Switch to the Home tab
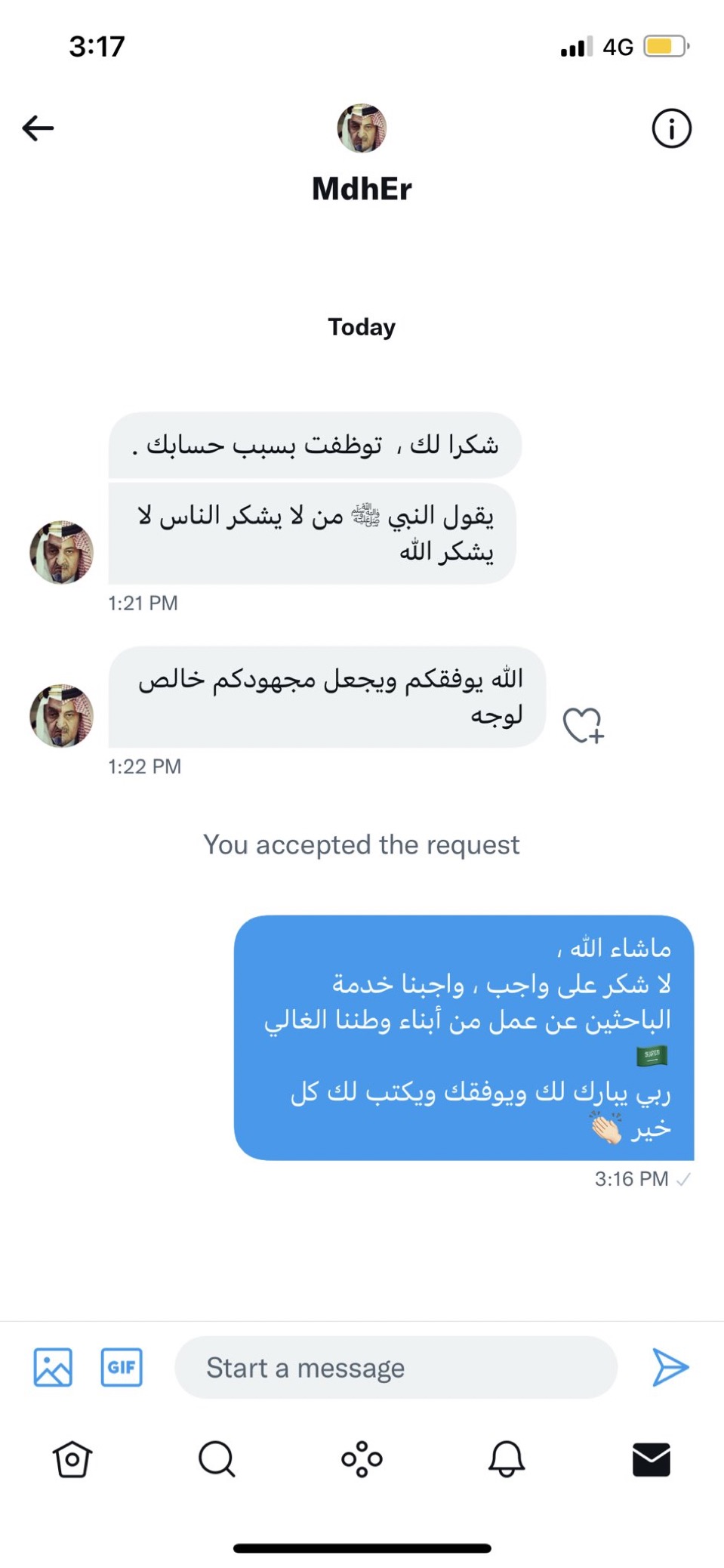 point(72,1458)
